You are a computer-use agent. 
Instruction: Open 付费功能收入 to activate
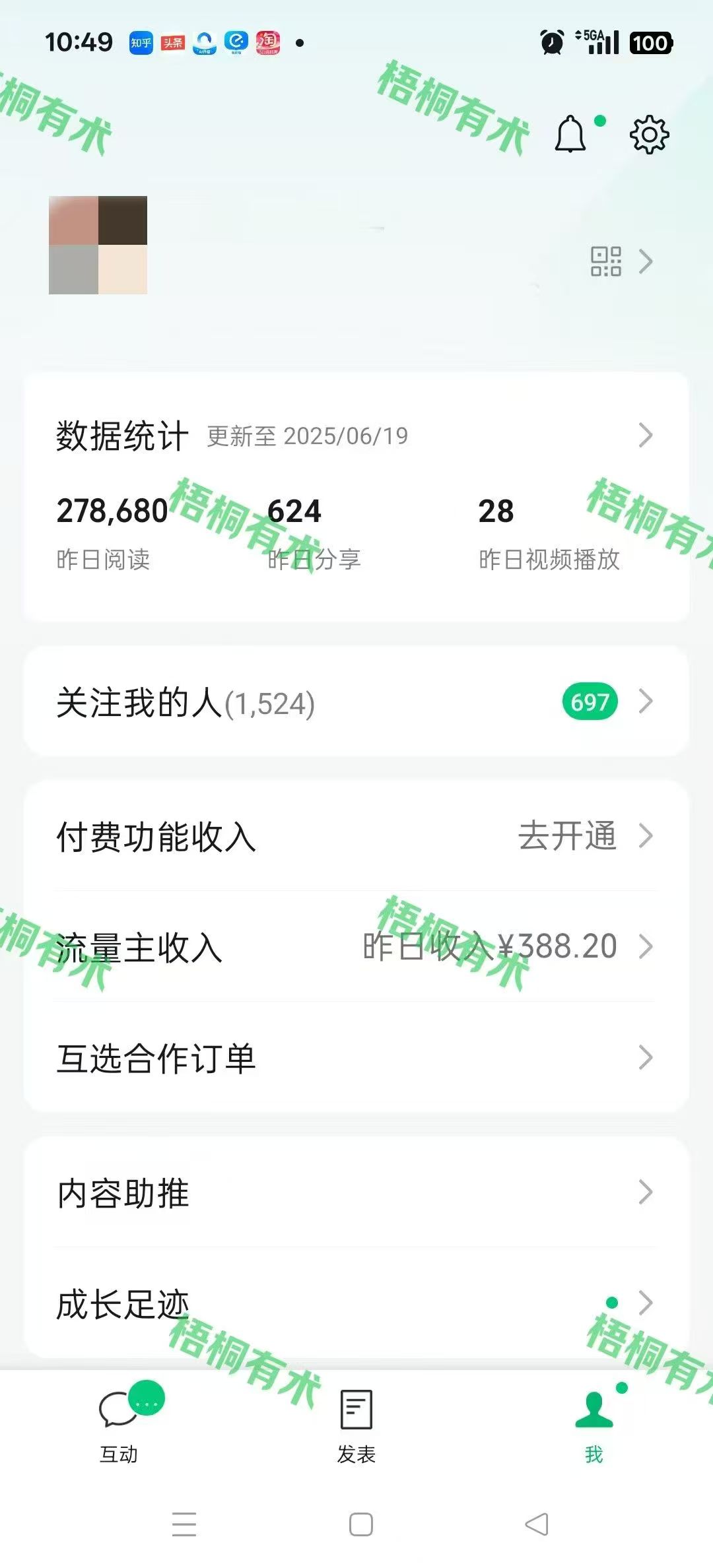pyautogui.click(x=356, y=836)
